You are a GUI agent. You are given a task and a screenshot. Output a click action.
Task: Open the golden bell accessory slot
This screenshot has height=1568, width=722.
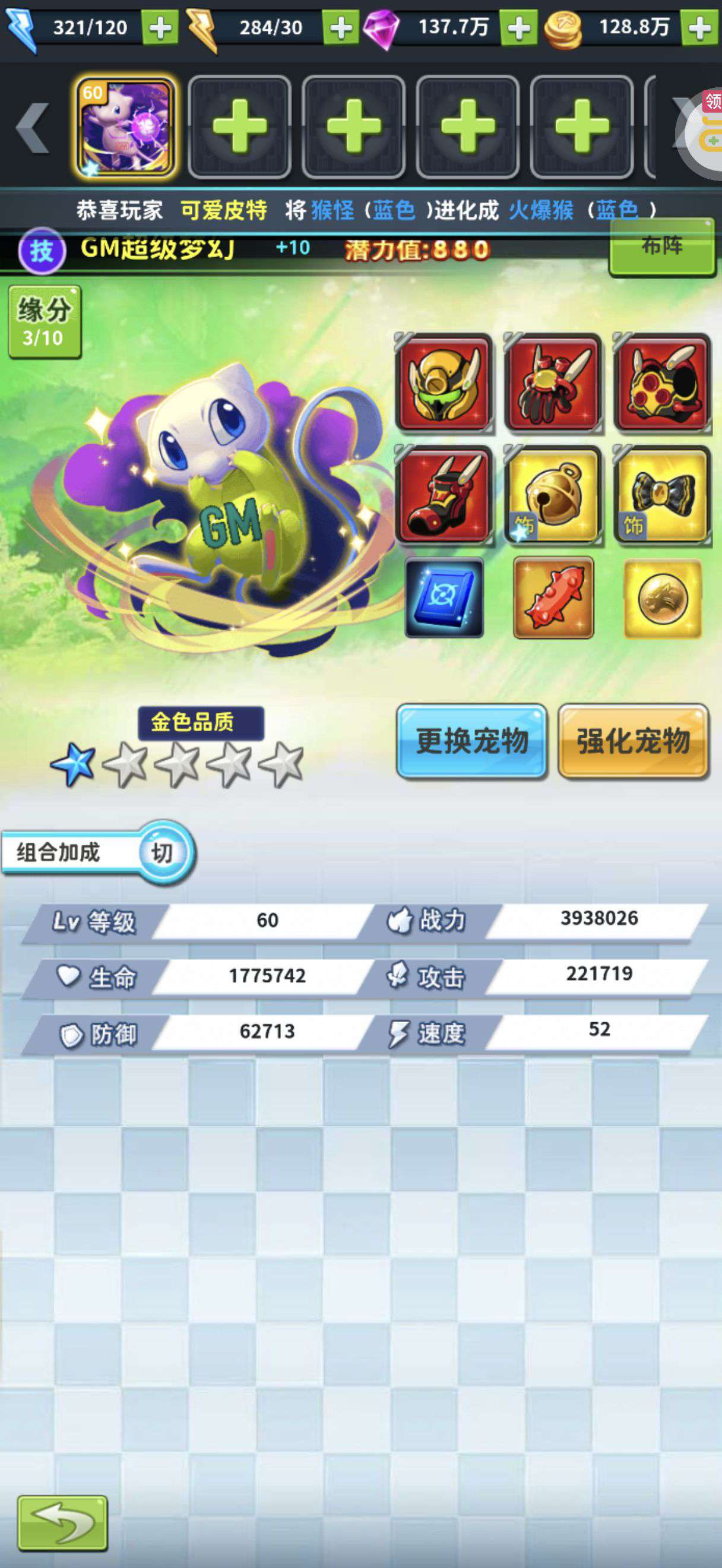552,494
